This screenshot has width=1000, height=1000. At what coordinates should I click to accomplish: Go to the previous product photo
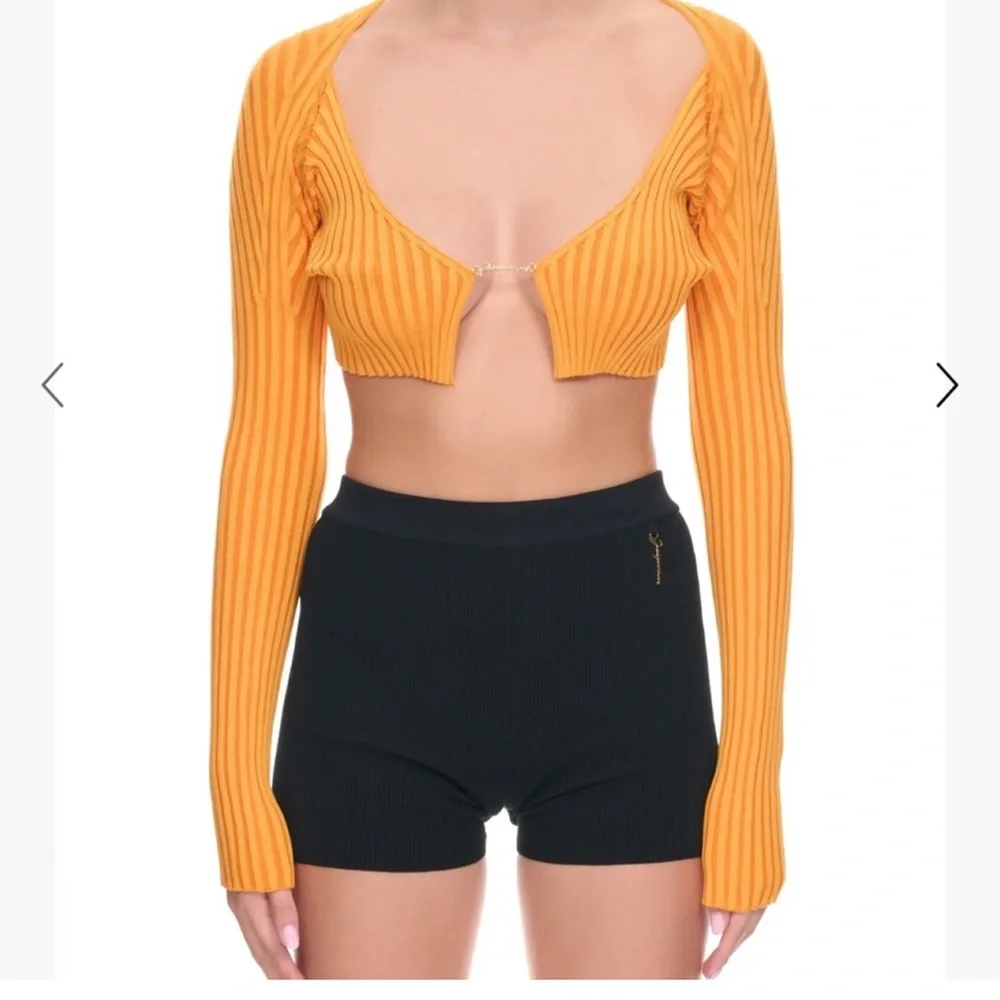click(x=52, y=385)
